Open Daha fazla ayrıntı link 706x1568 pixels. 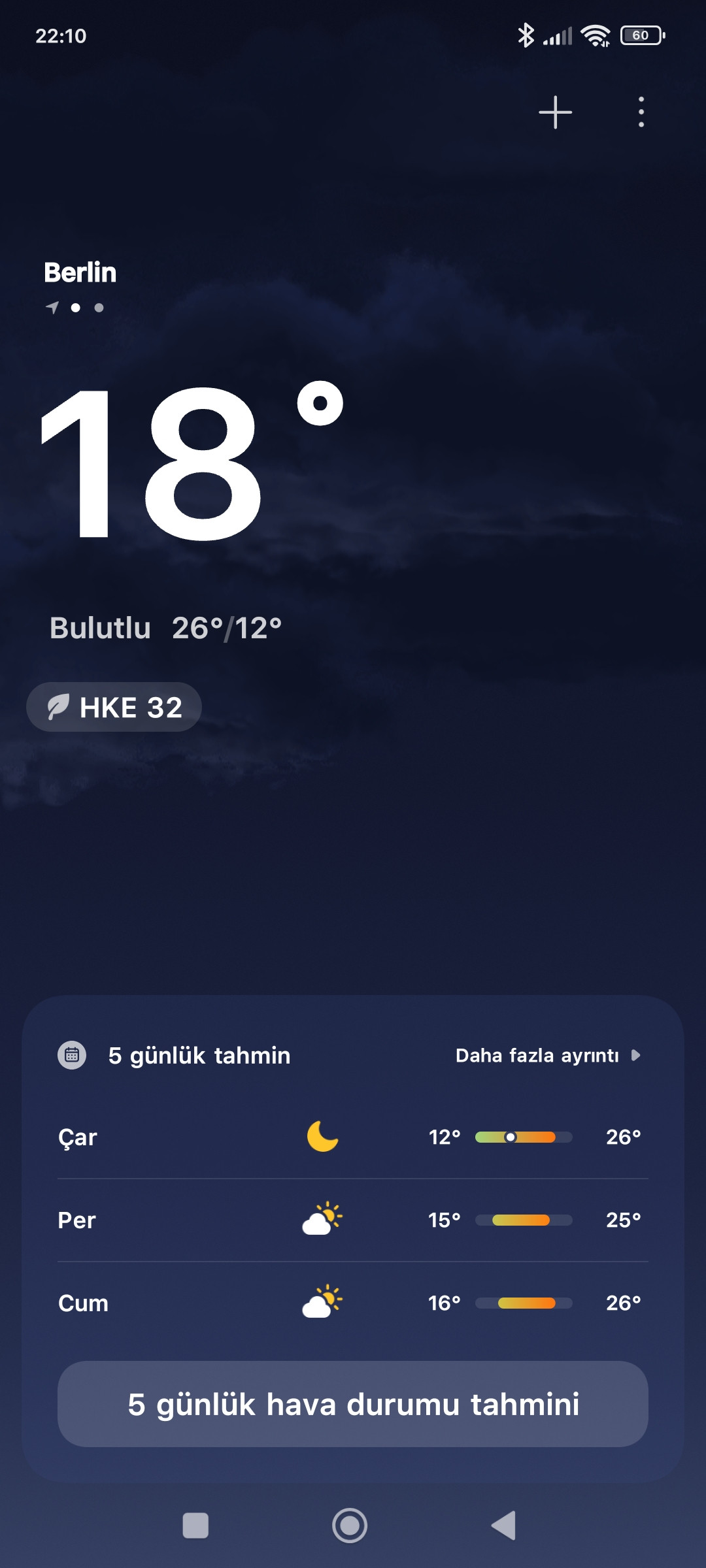548,1055
